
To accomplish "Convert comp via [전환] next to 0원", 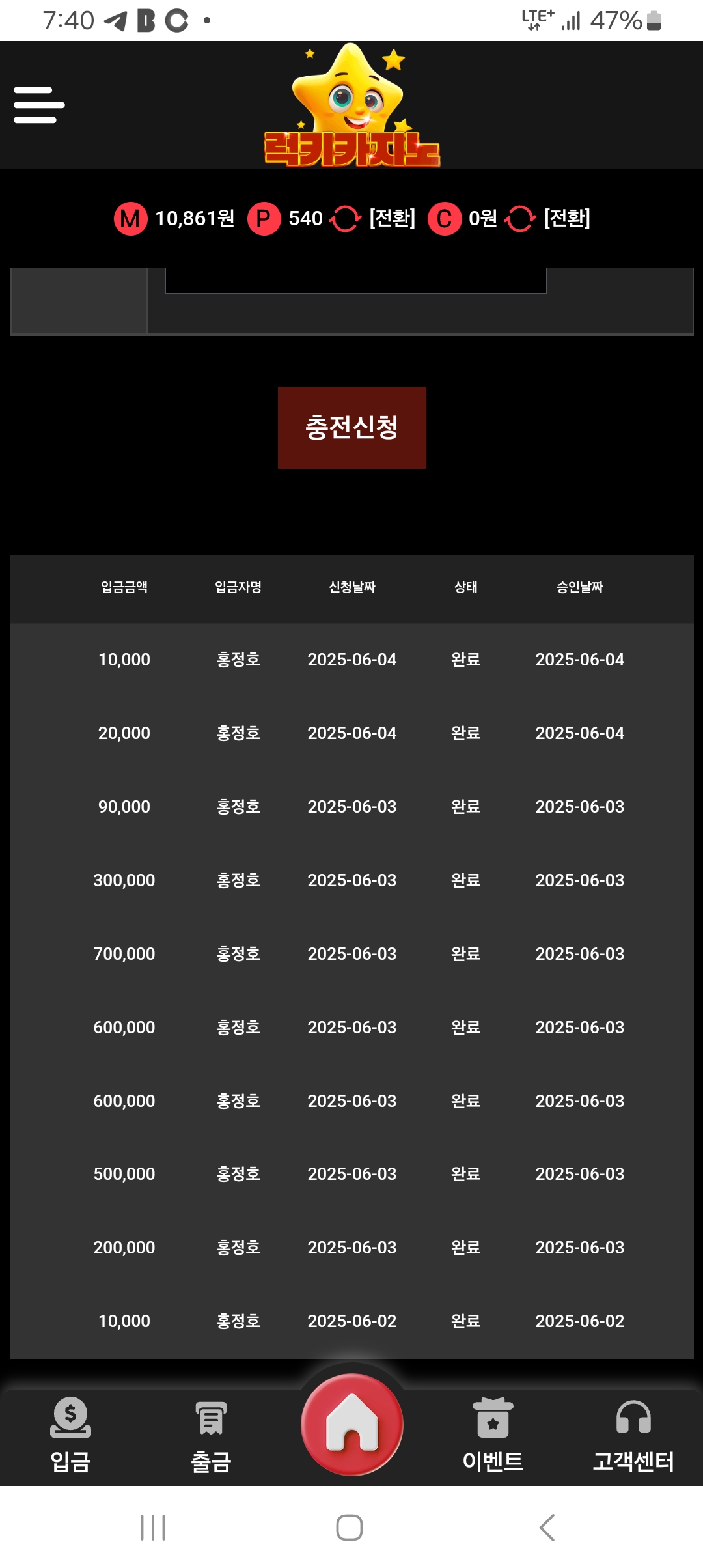I will pos(567,218).
